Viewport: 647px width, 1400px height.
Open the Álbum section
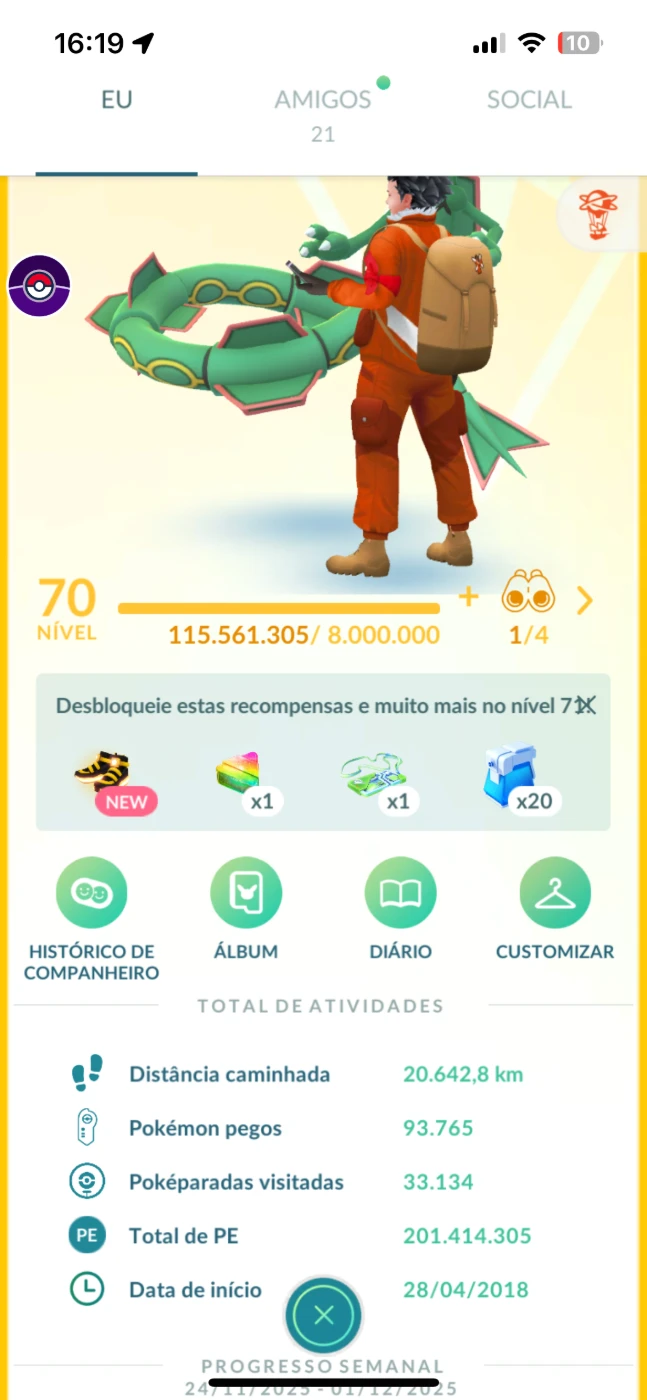pyautogui.click(x=246, y=893)
